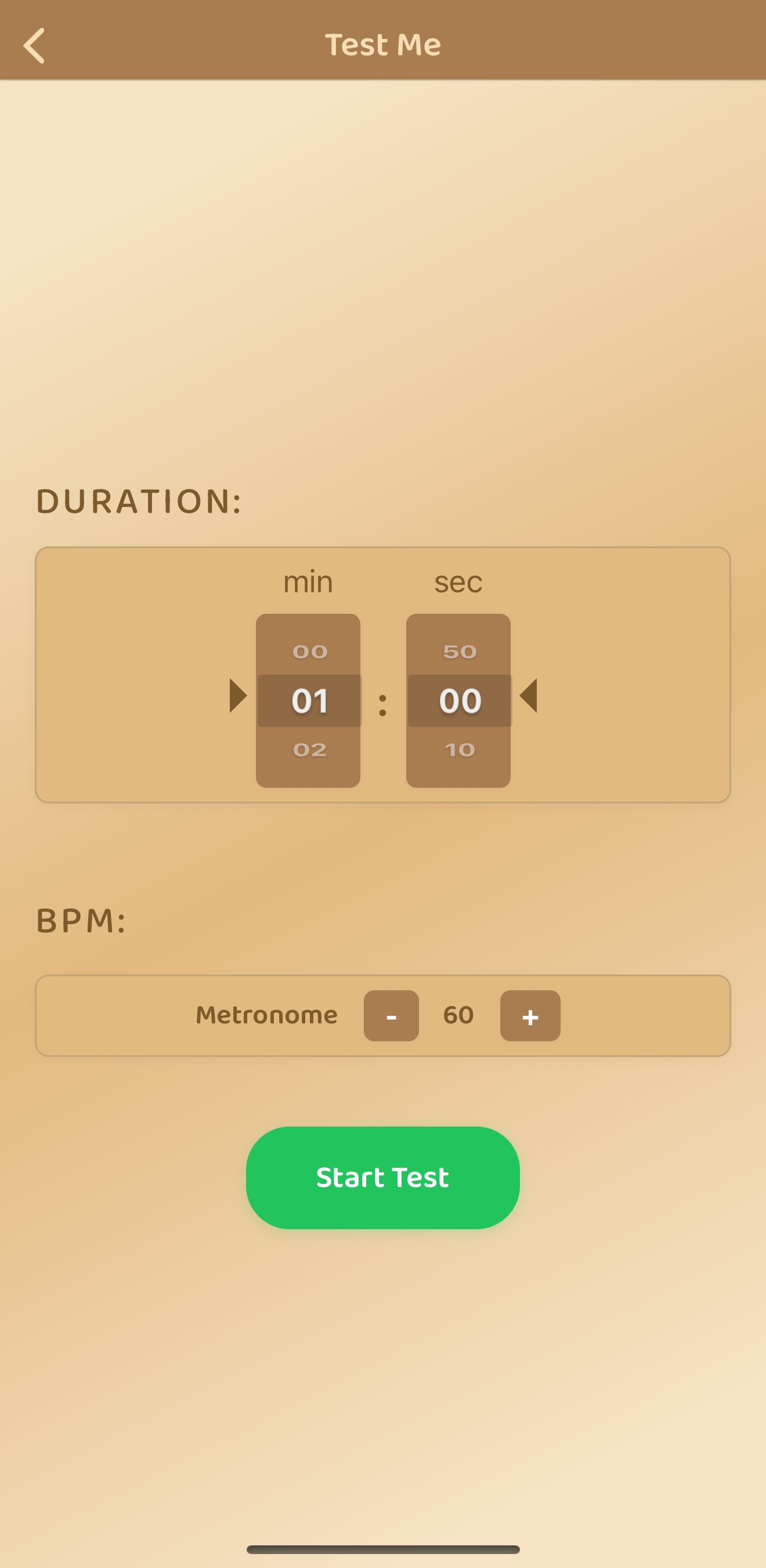The height and width of the screenshot is (1568, 766).
Task: Tap the chevron in the top-left corner
Action: (x=35, y=45)
